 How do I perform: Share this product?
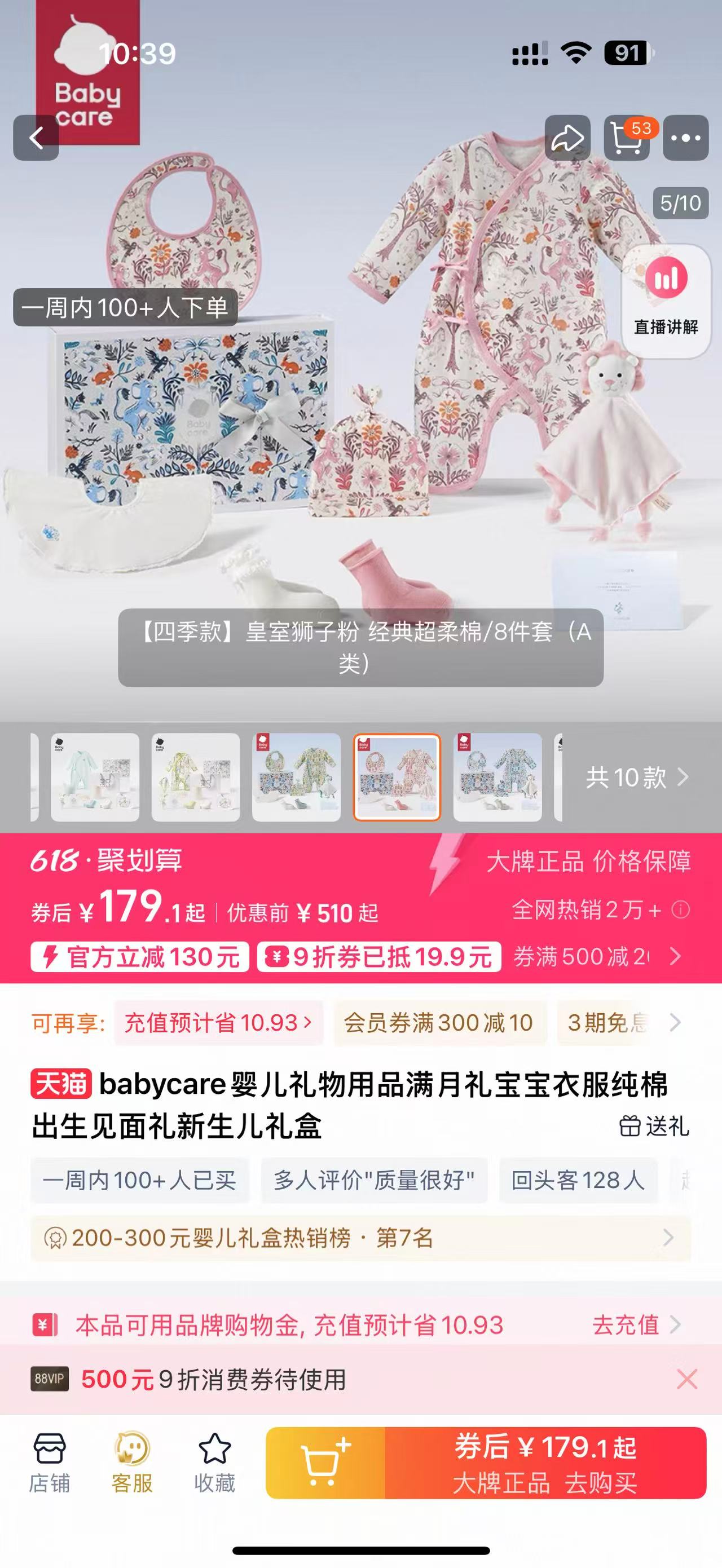567,138
